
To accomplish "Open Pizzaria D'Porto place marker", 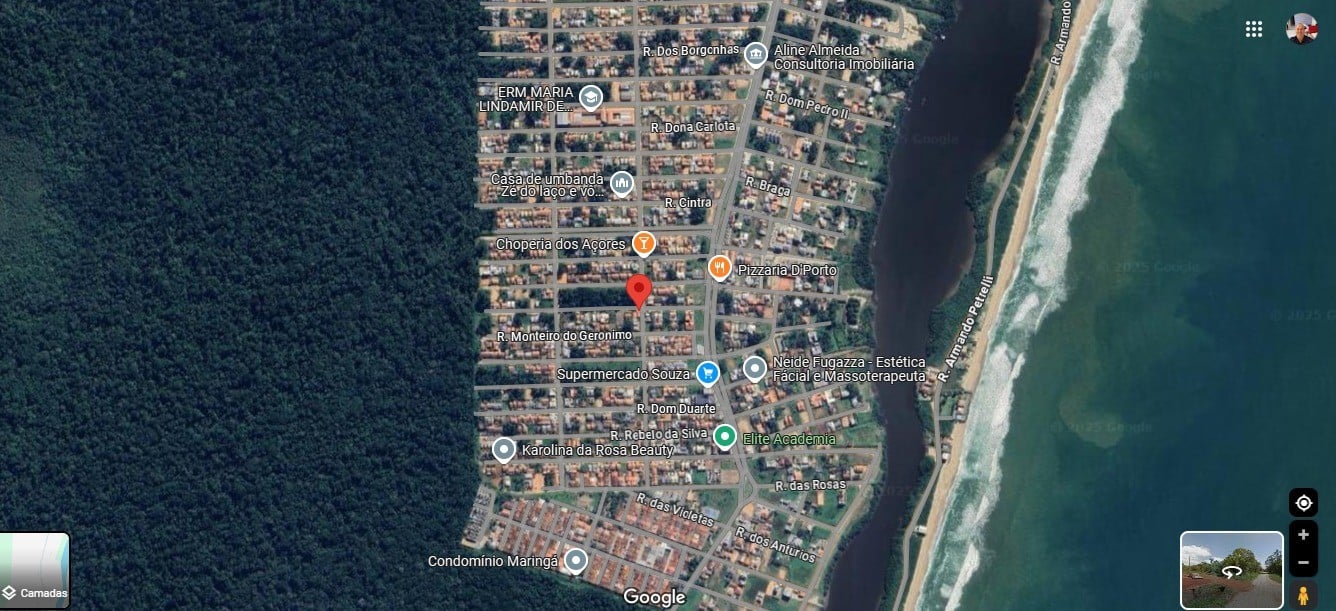I will pyautogui.click(x=719, y=268).
